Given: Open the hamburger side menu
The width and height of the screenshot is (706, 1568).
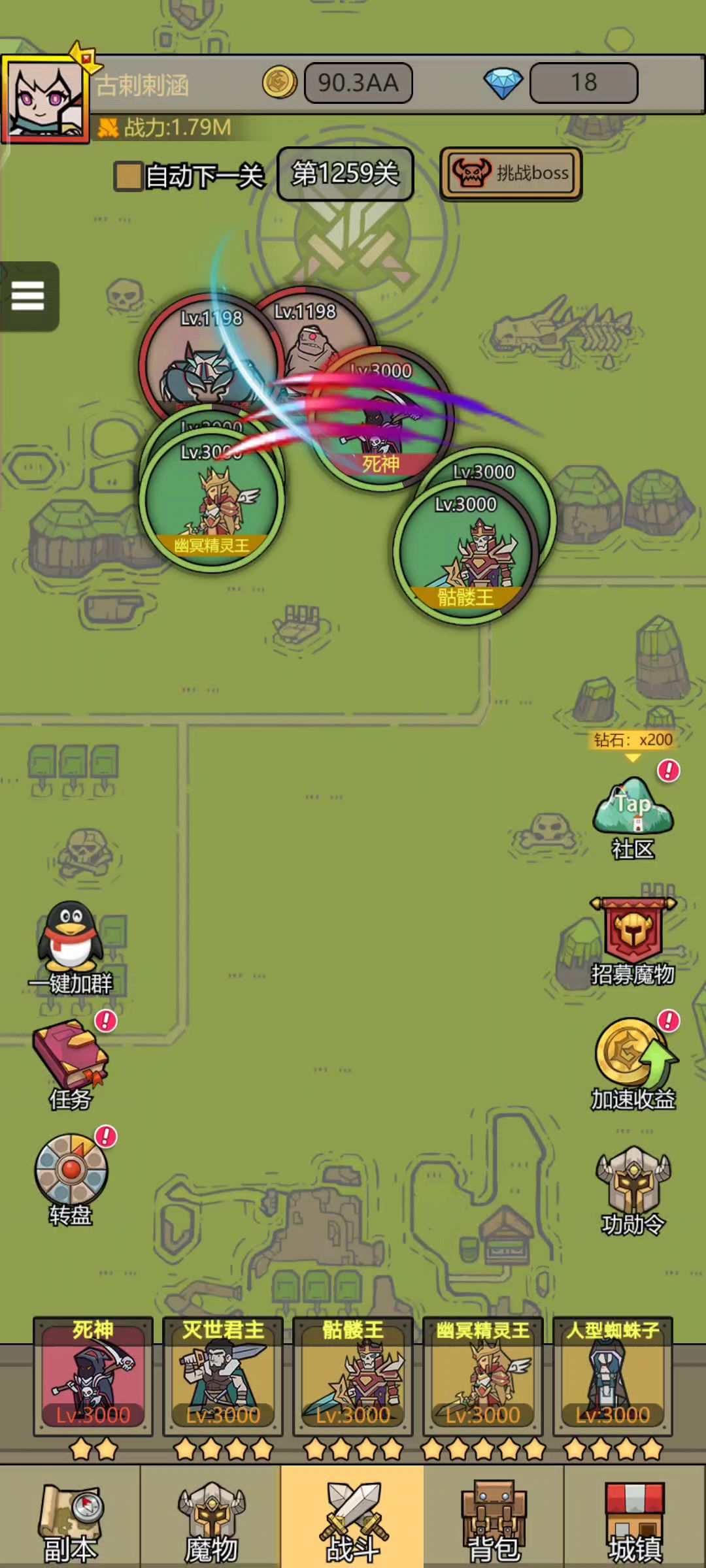Looking at the screenshot, I should (x=28, y=296).
